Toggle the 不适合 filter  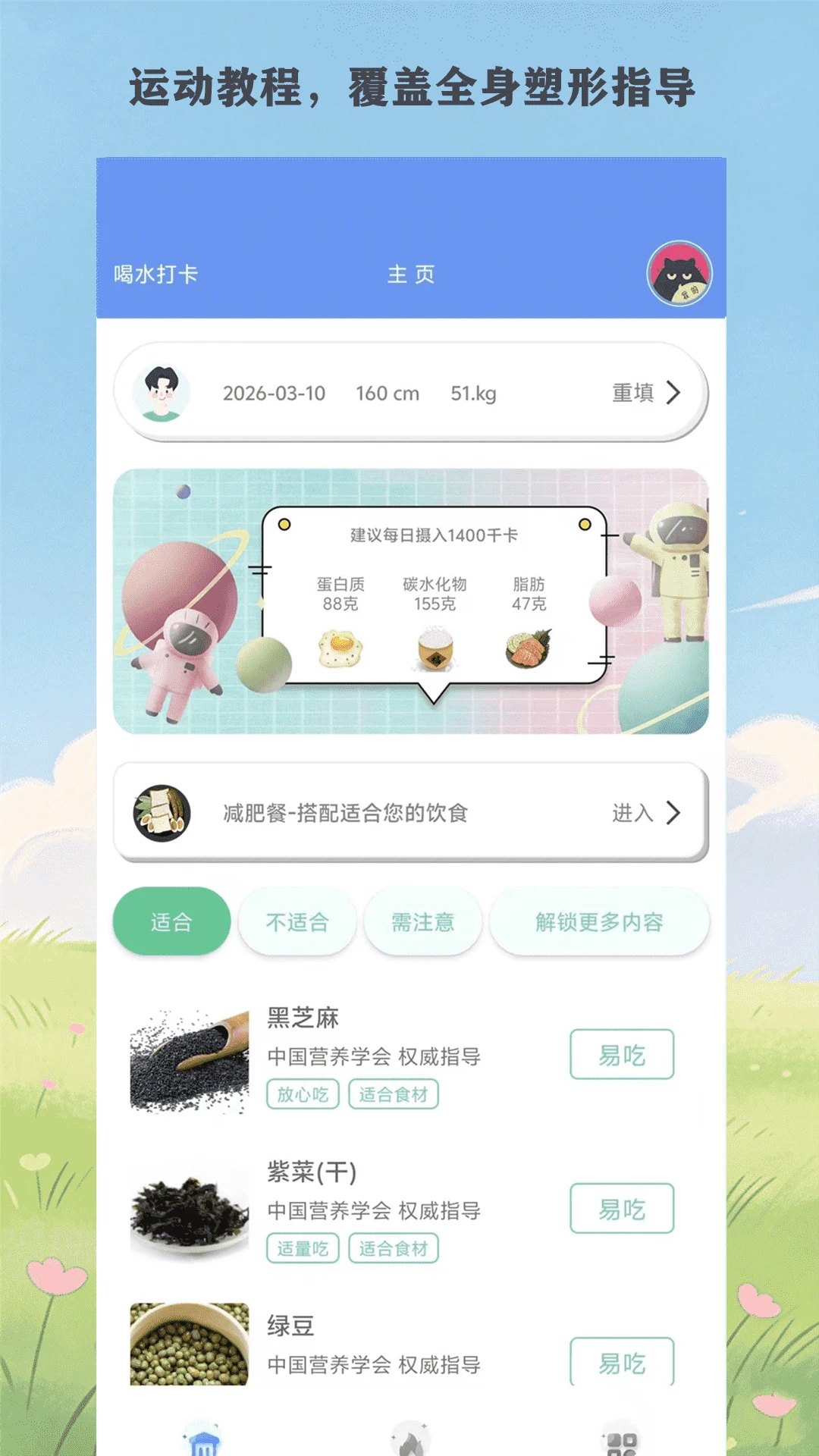(x=297, y=921)
